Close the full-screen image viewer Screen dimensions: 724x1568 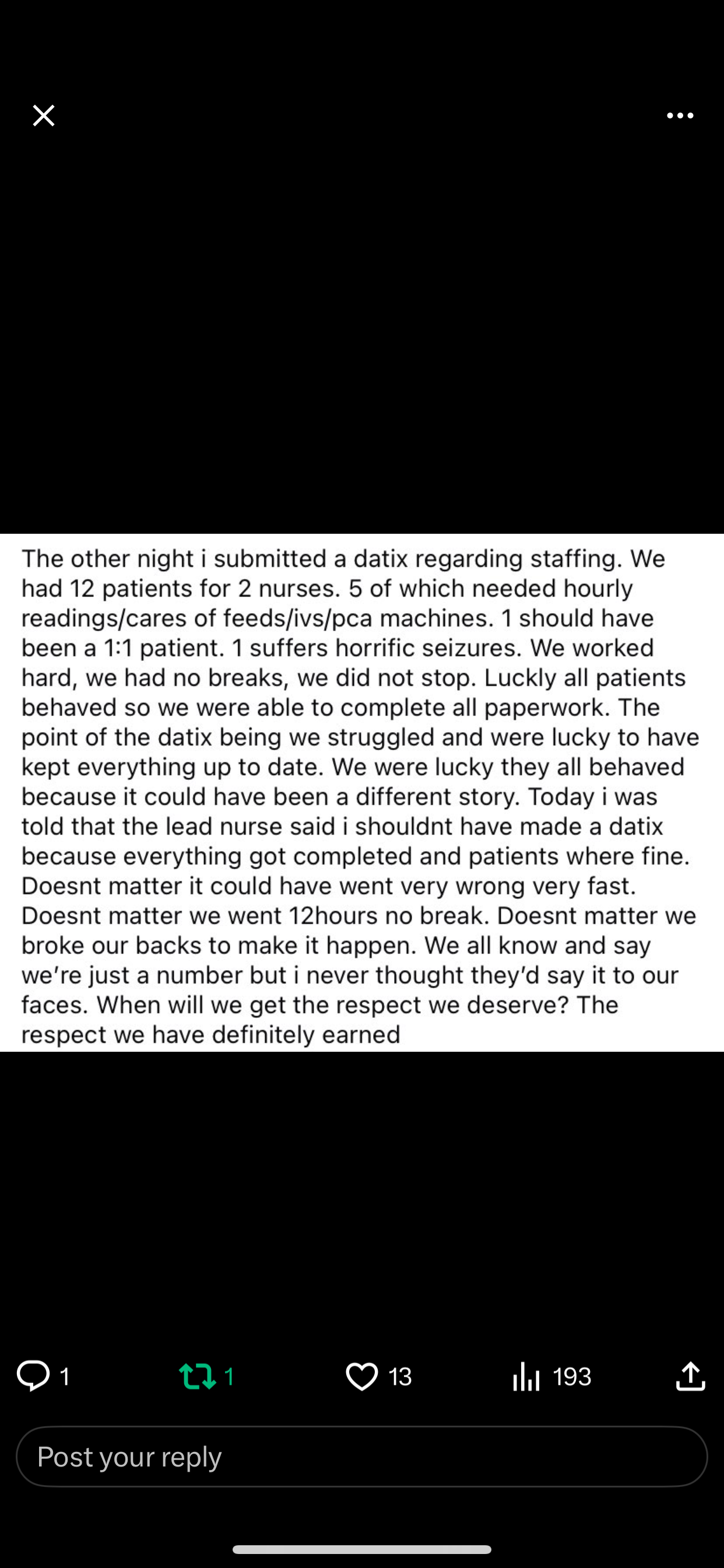pos(44,115)
